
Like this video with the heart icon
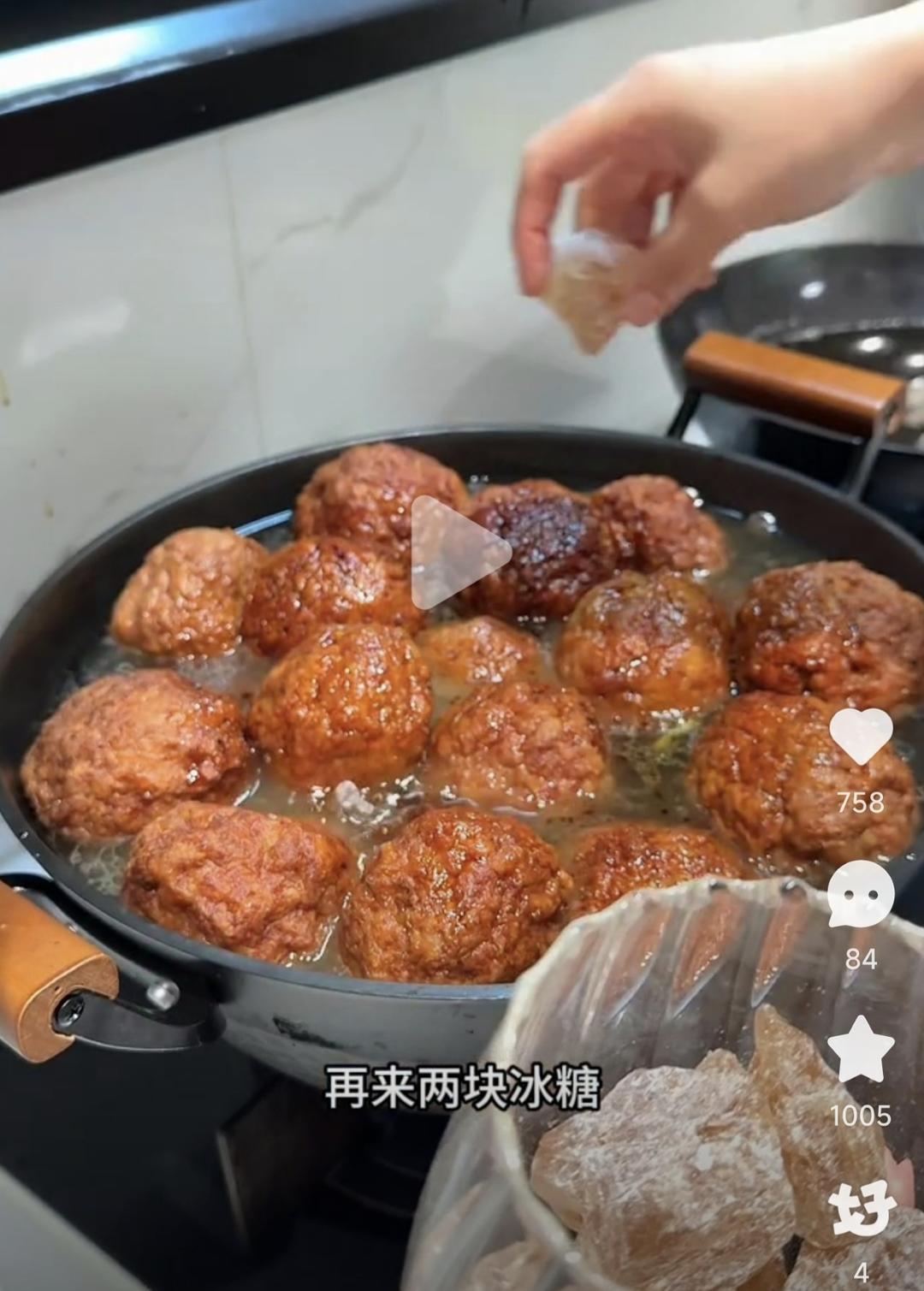[861, 737]
